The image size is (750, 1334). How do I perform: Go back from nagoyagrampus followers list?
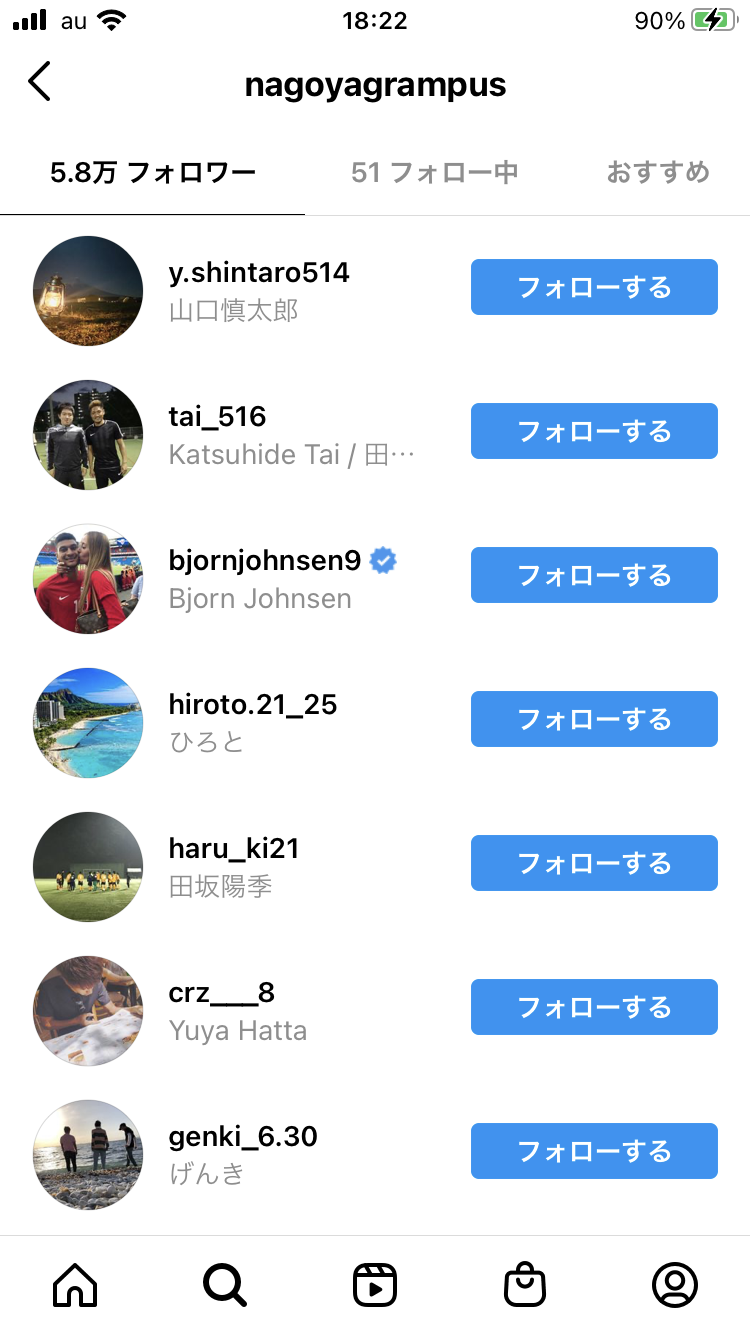[x=39, y=82]
